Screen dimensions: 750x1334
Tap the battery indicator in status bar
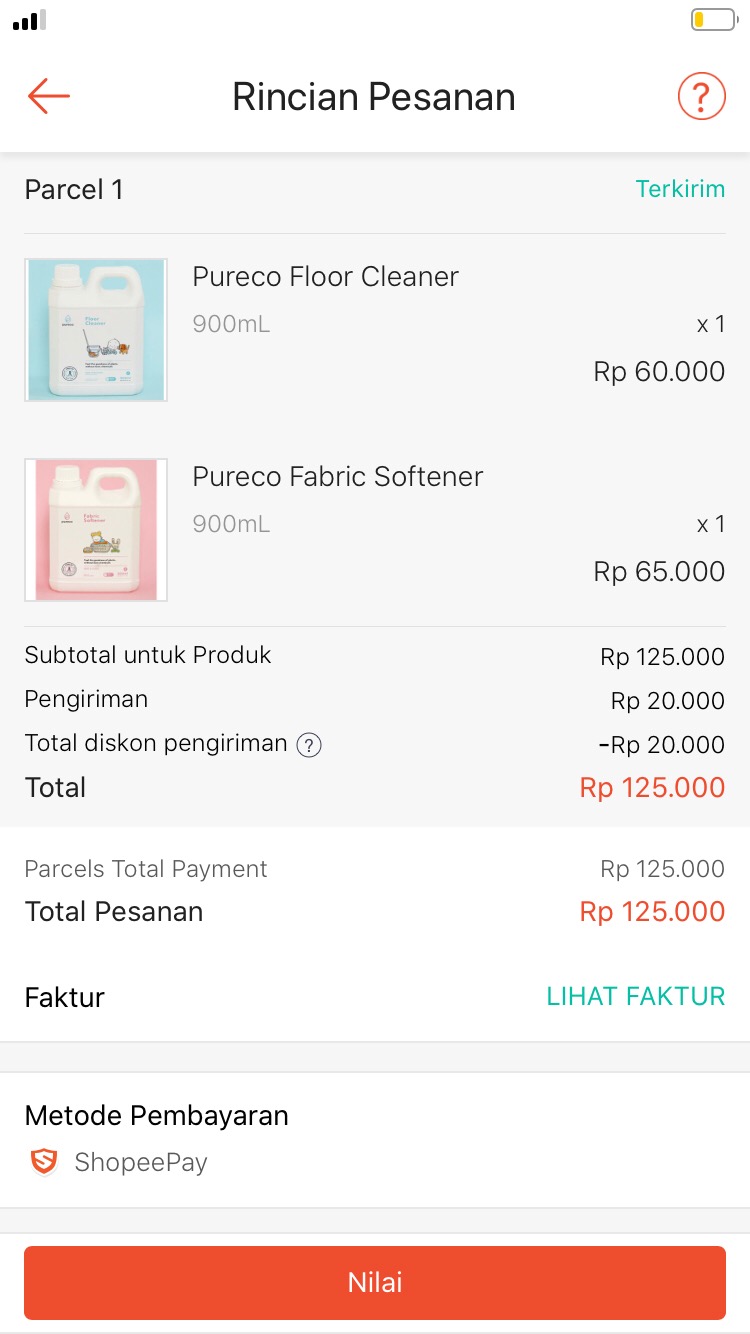(713, 18)
